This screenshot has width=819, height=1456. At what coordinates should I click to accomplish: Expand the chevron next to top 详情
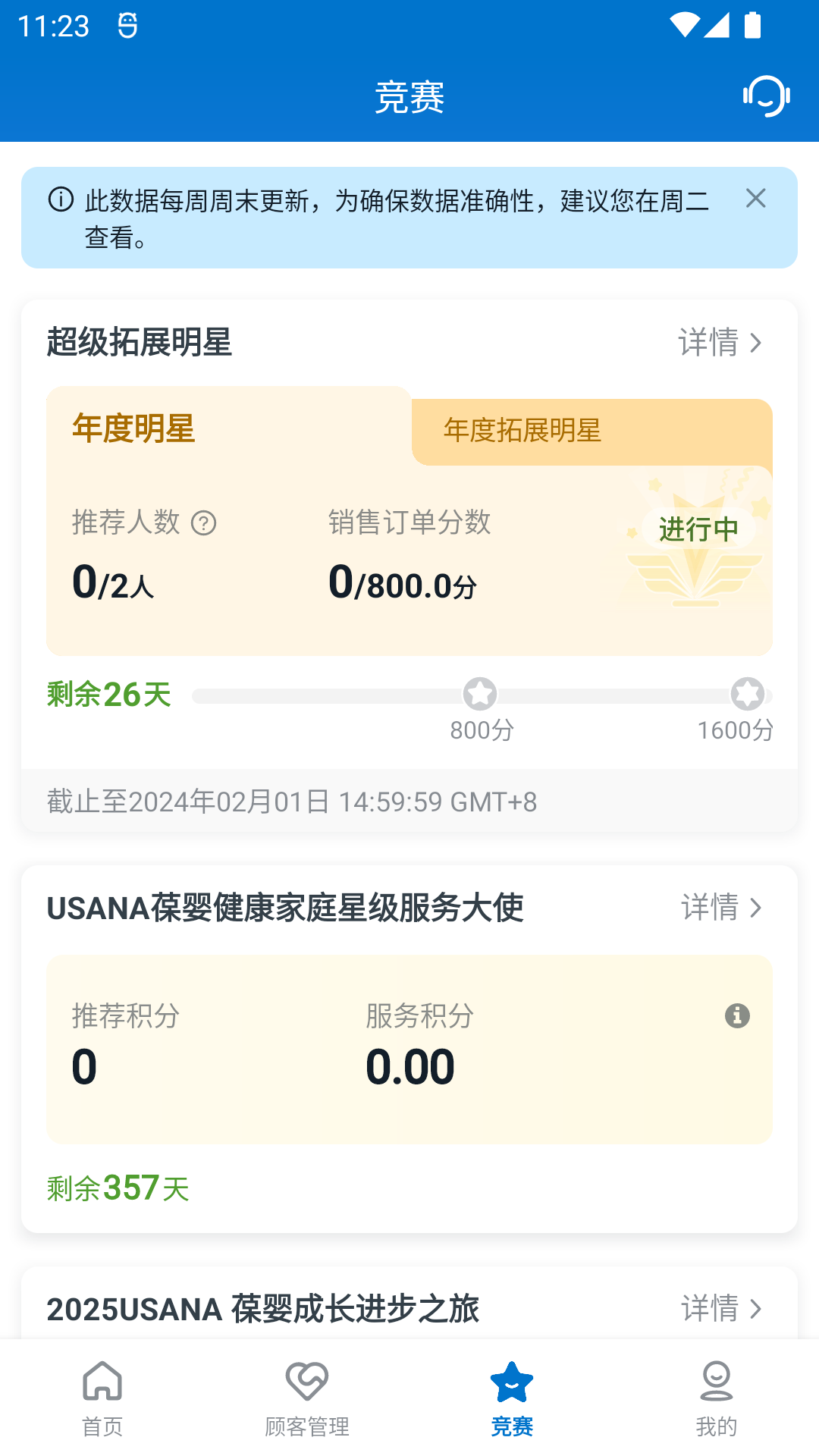click(x=755, y=344)
